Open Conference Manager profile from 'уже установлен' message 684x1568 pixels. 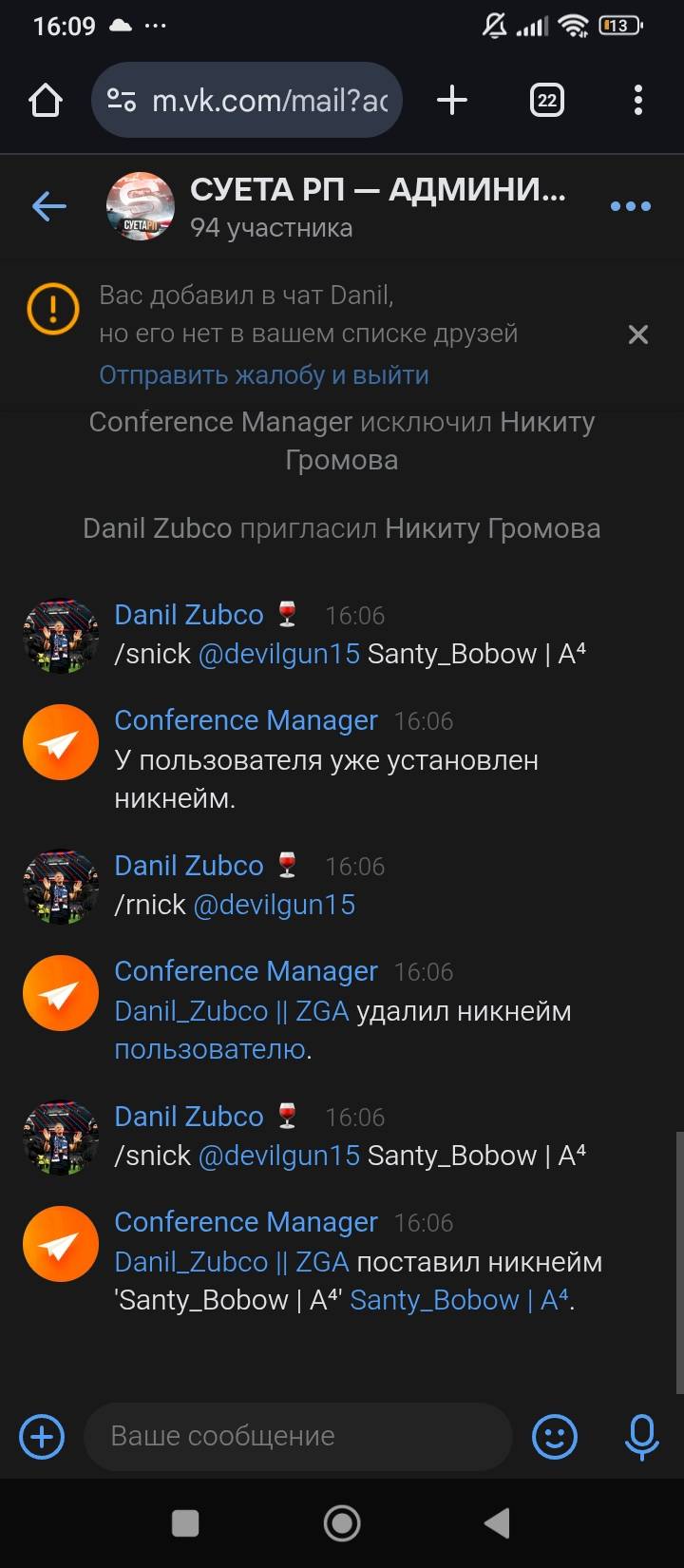pyautogui.click(x=246, y=720)
